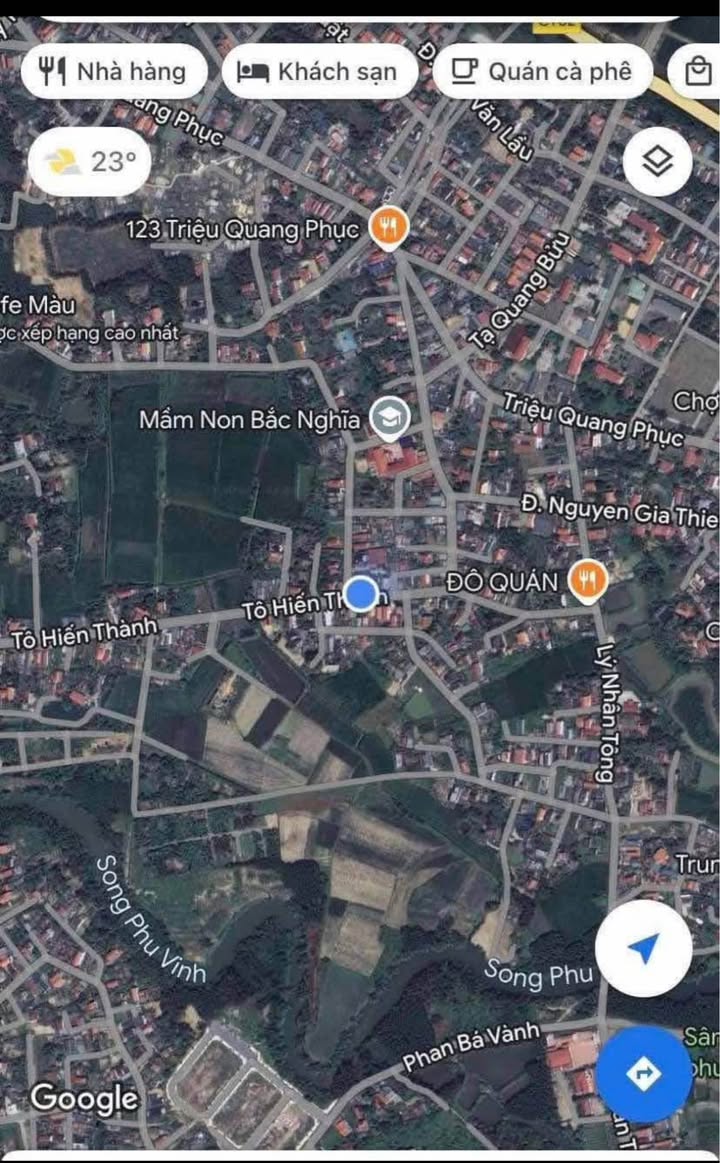
Task: Select the Khách sạn chip
Action: pos(319,72)
